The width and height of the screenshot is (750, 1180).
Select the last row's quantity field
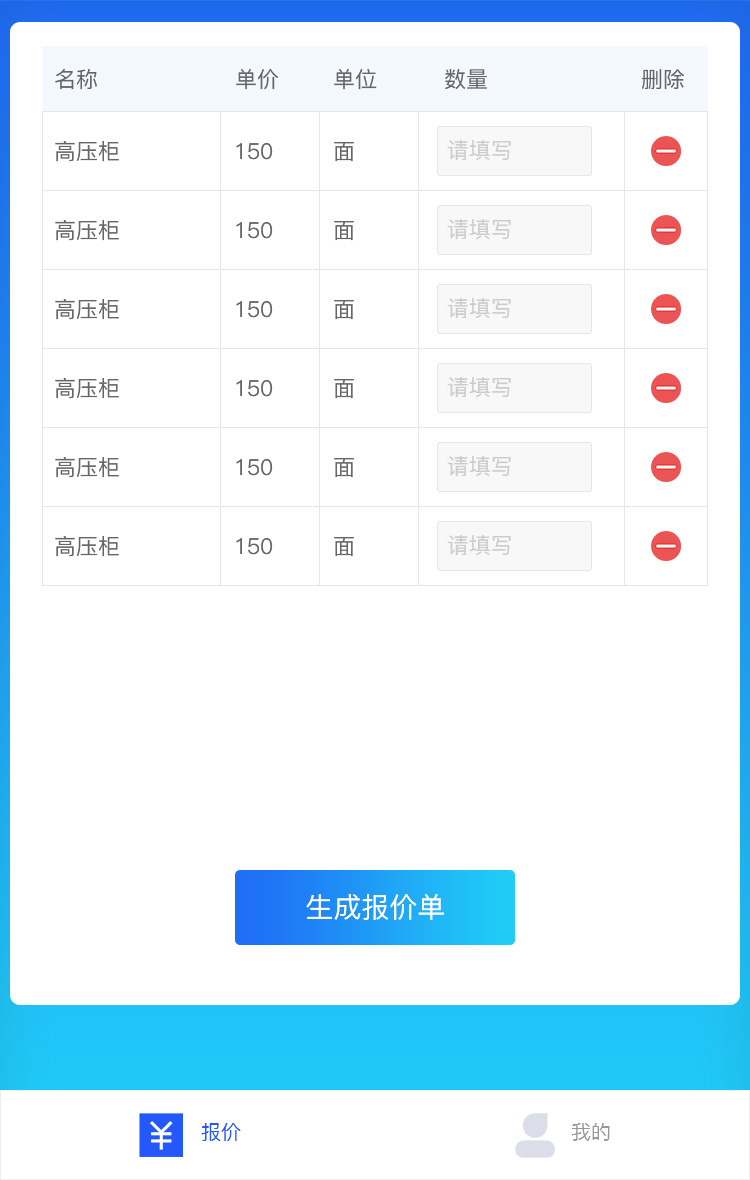(514, 546)
